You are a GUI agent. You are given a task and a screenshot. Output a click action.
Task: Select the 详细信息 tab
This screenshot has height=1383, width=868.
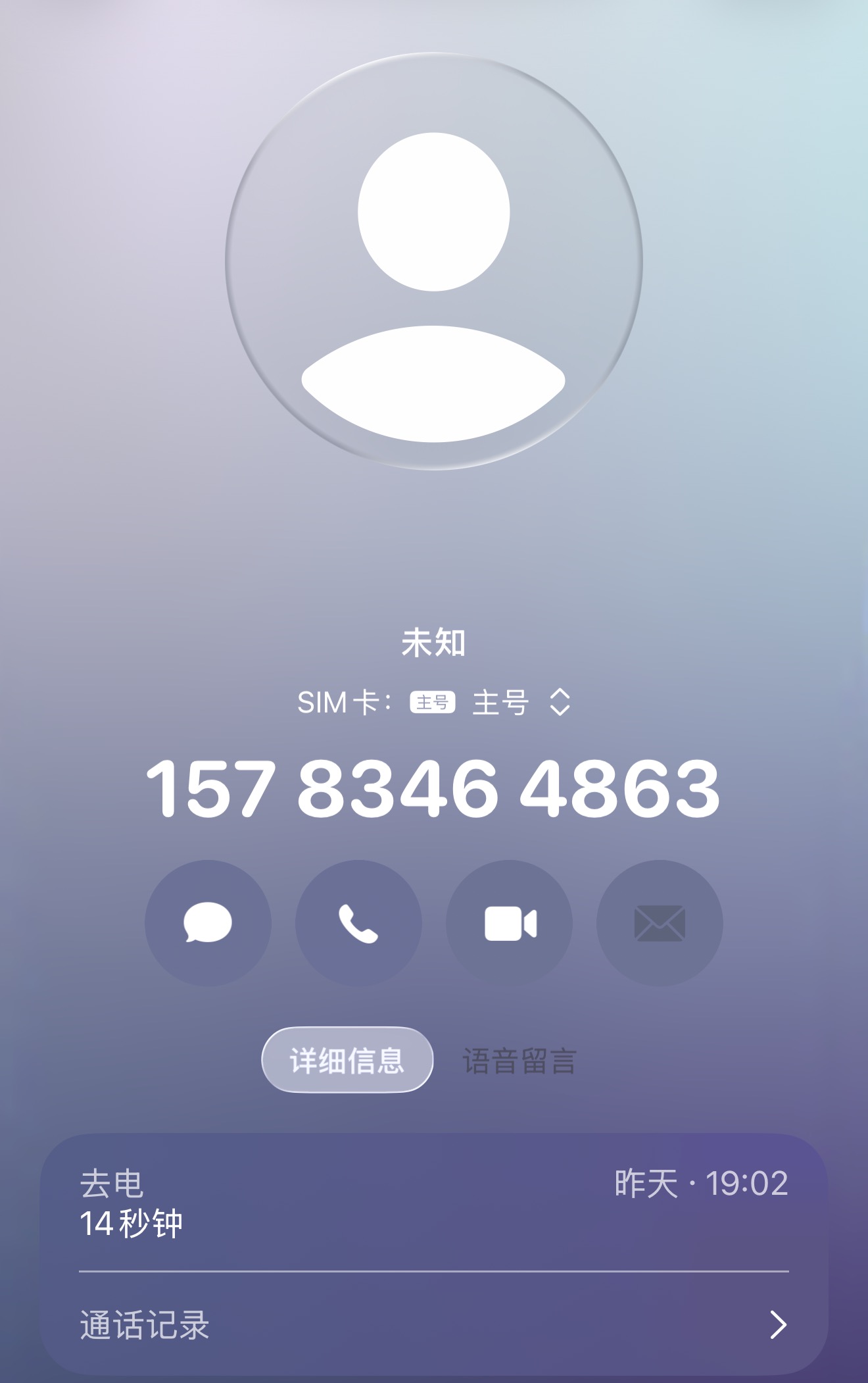click(x=347, y=1061)
